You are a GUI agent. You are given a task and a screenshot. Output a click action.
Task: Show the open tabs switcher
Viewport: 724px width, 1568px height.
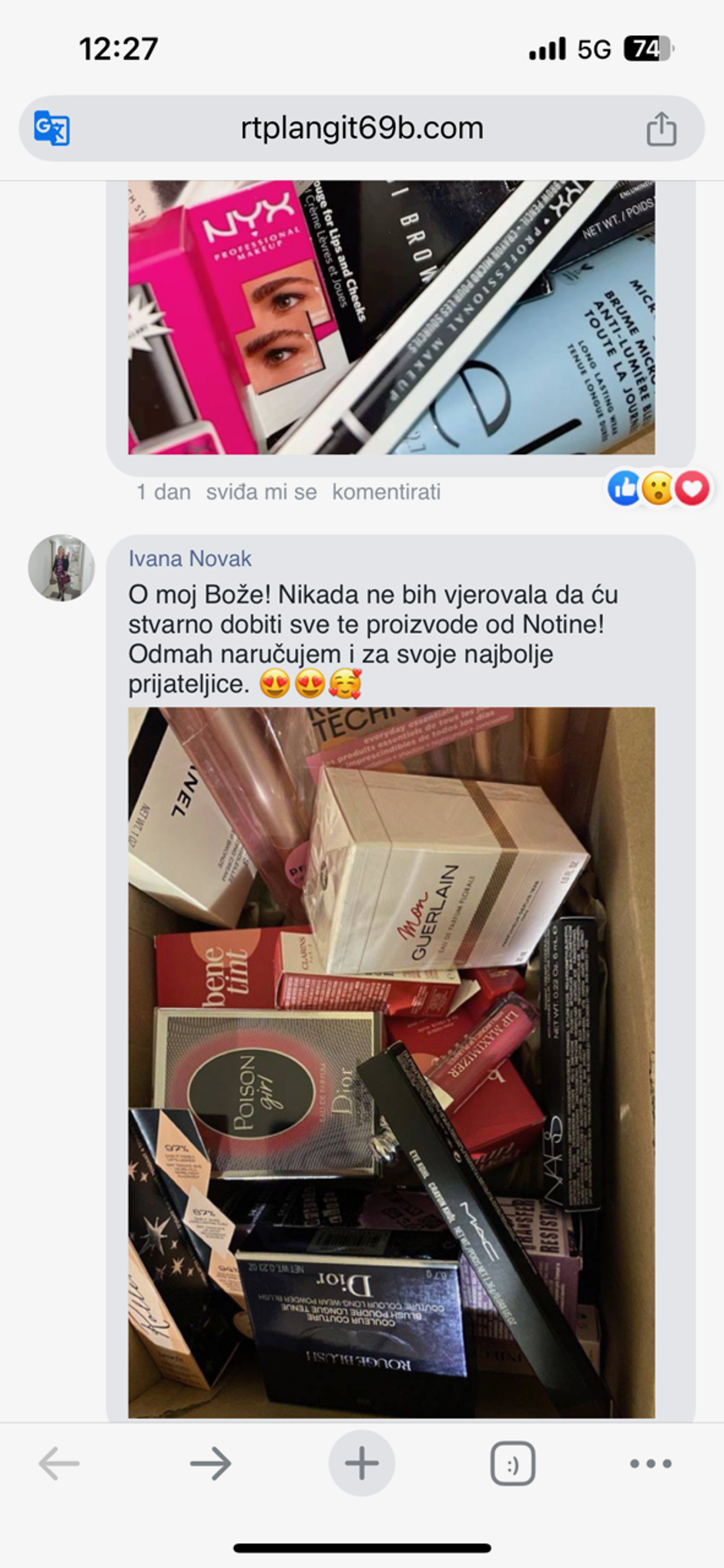(512, 1463)
